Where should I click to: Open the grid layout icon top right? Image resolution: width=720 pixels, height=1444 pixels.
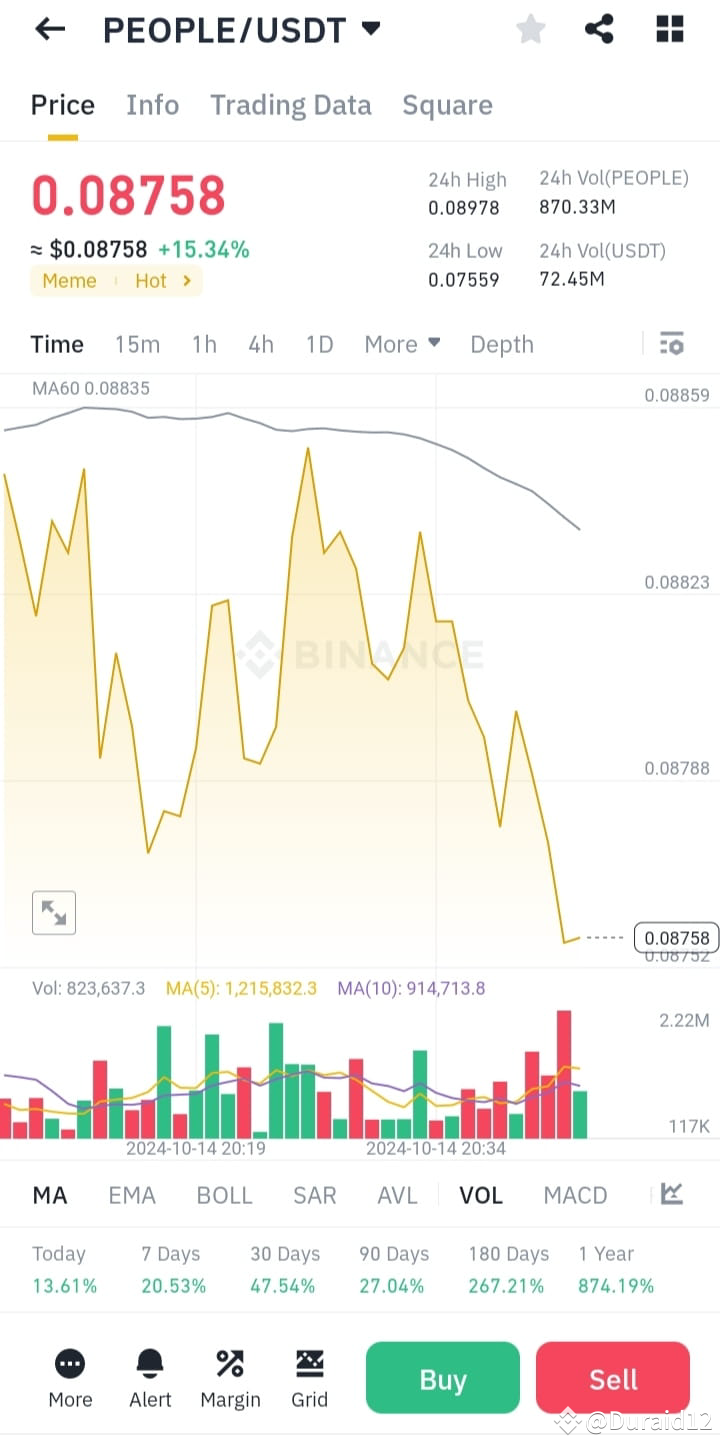(668, 29)
